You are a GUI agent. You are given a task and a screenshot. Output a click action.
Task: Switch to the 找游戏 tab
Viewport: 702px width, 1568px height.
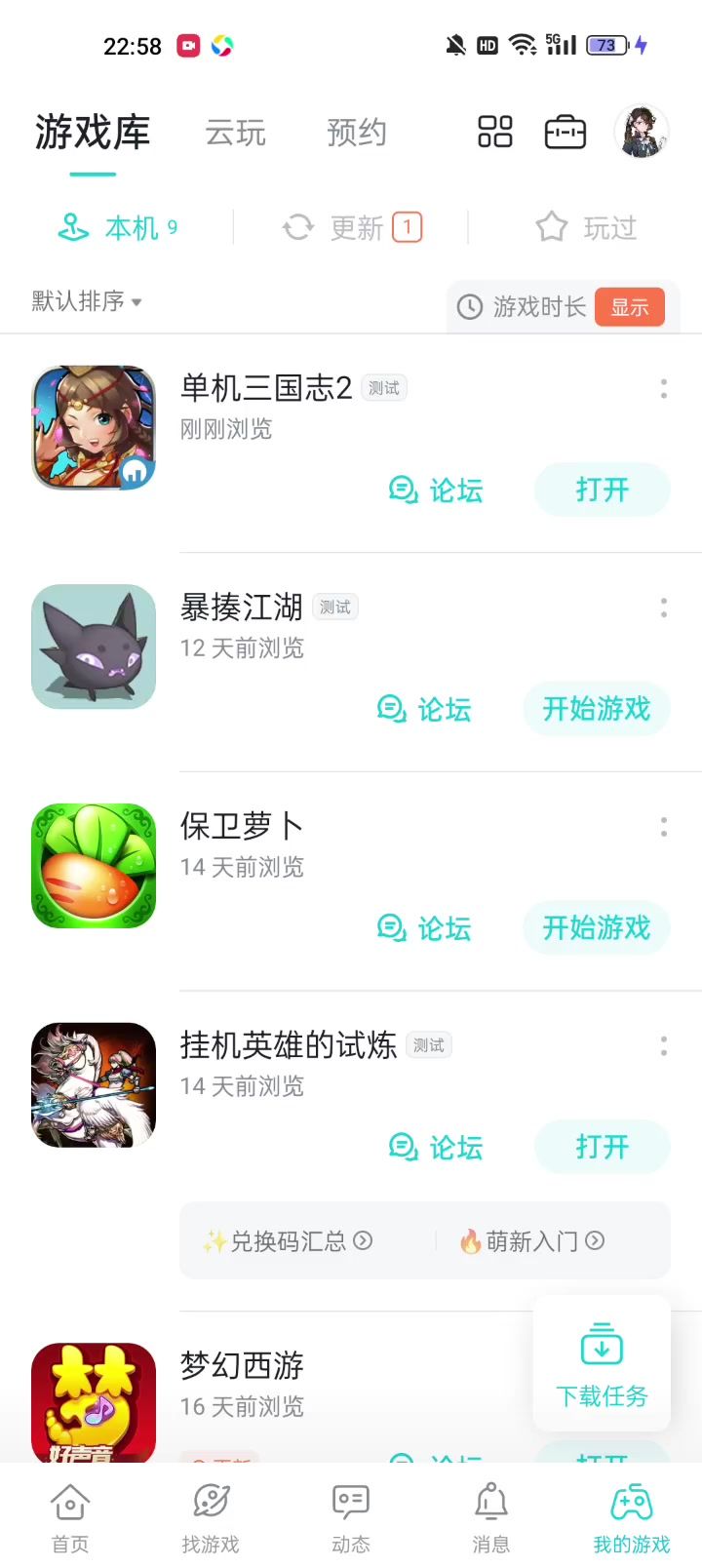211,1517
